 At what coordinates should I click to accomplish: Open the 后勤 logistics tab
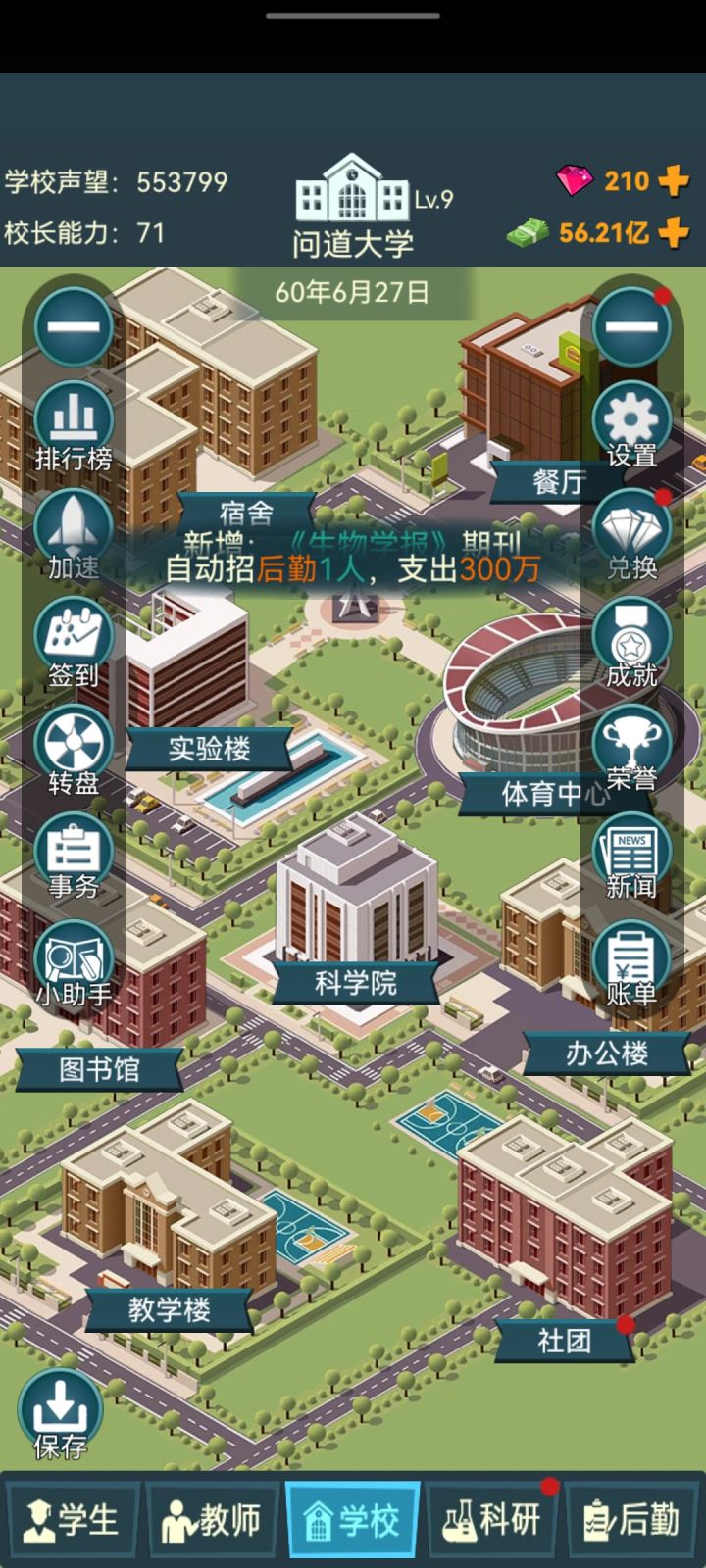coord(633,1520)
